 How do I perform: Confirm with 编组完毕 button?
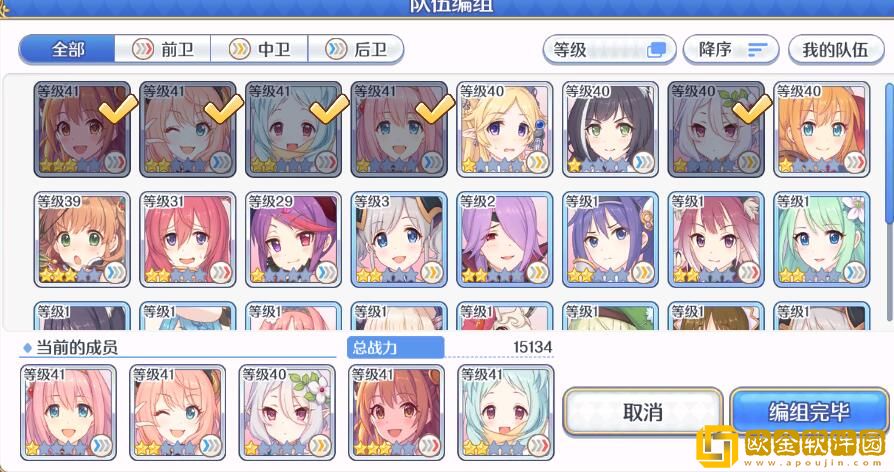tap(809, 412)
